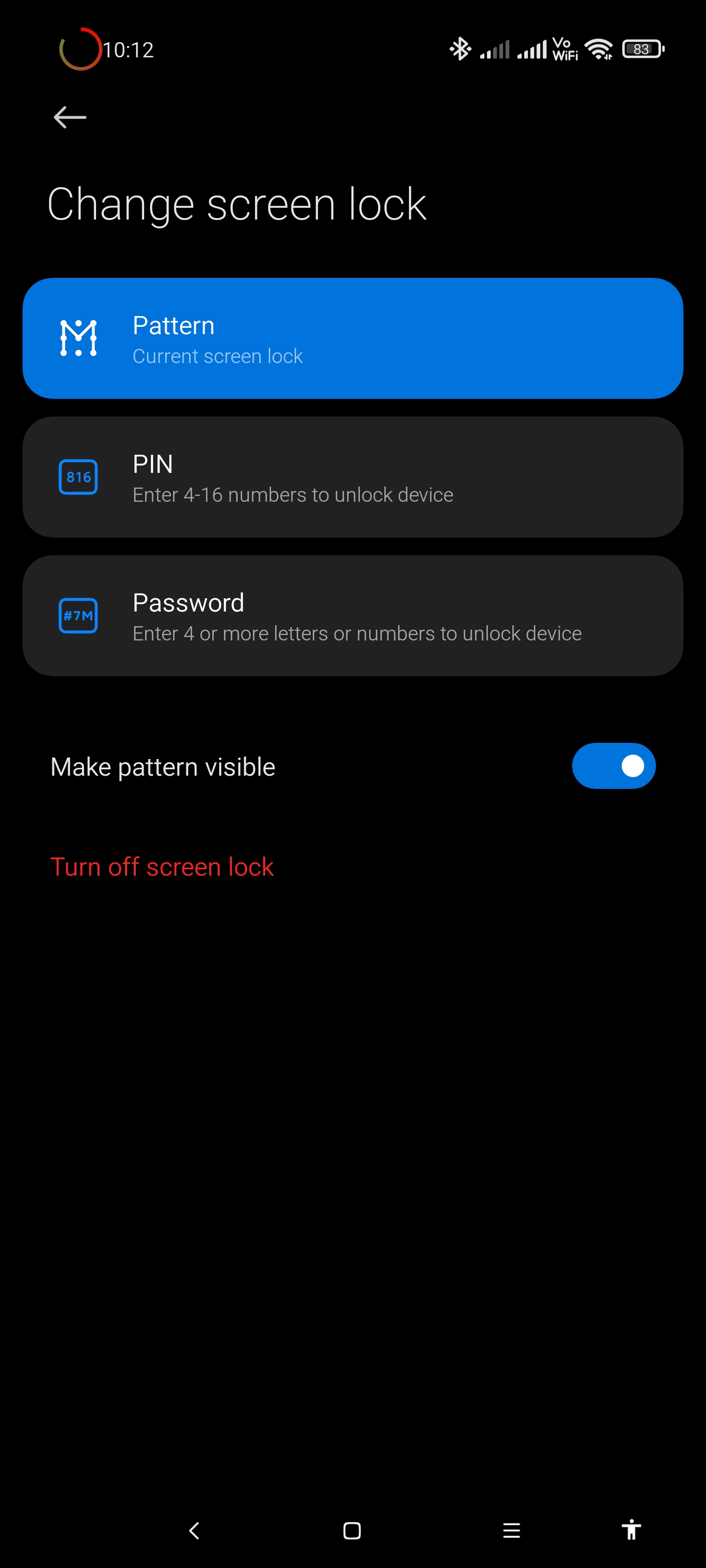Open the accessibility shortcut button
Screen dimensions: 706x1568
631,1530
